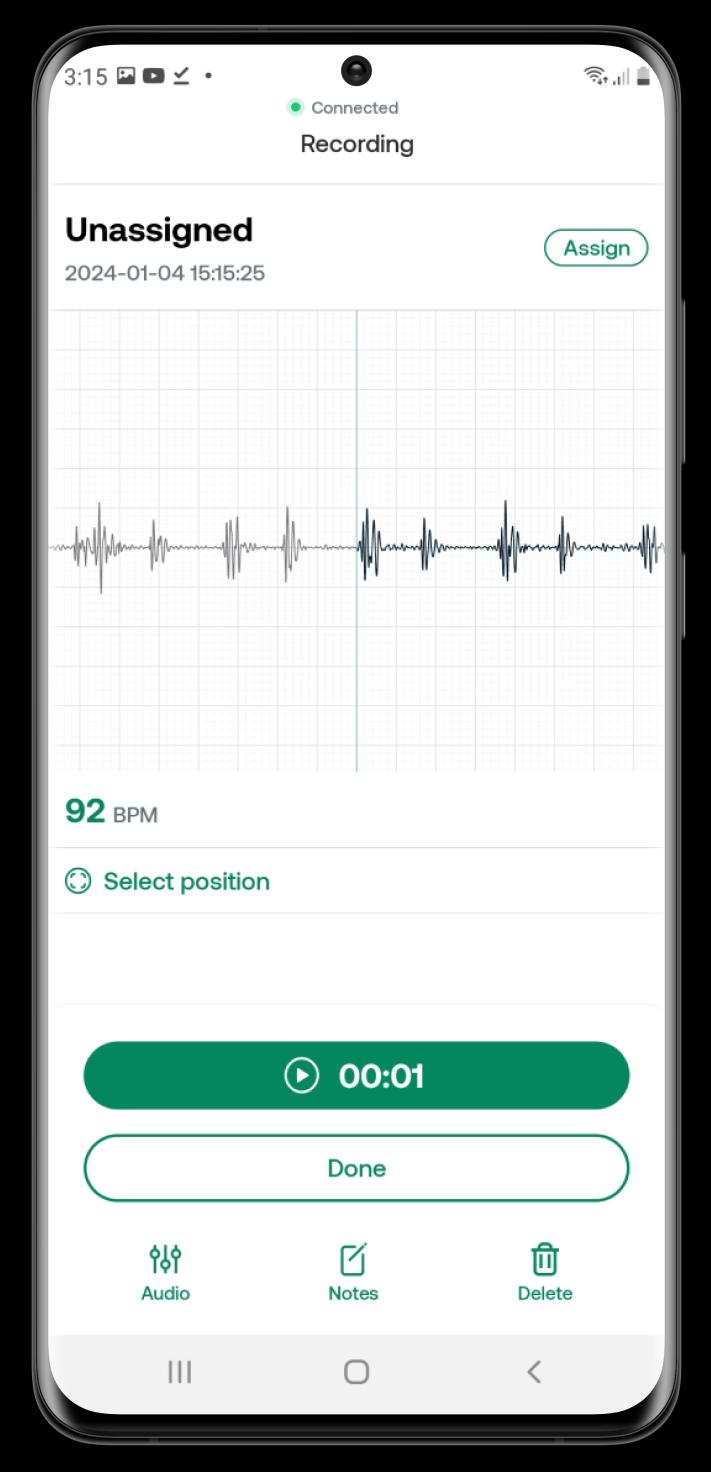Play the 00:01 recording
Screen dimensions: 711x1472
coord(356,1075)
